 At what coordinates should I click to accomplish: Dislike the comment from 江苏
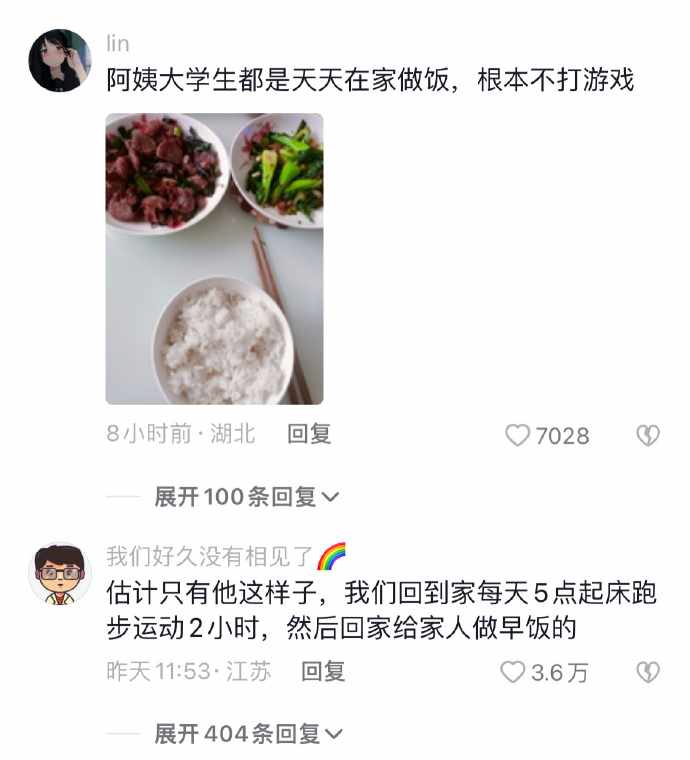tap(648, 673)
